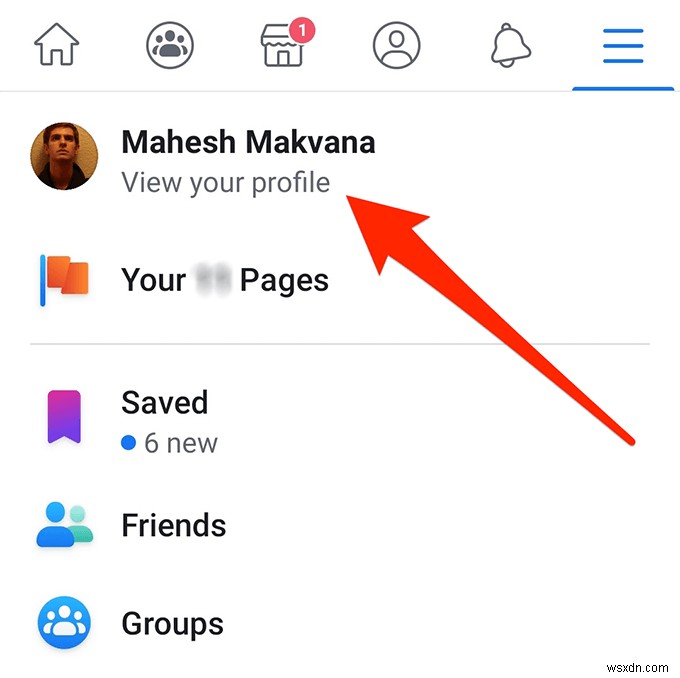
Task: Open the Marketplace tab with badge
Action: click(x=284, y=45)
